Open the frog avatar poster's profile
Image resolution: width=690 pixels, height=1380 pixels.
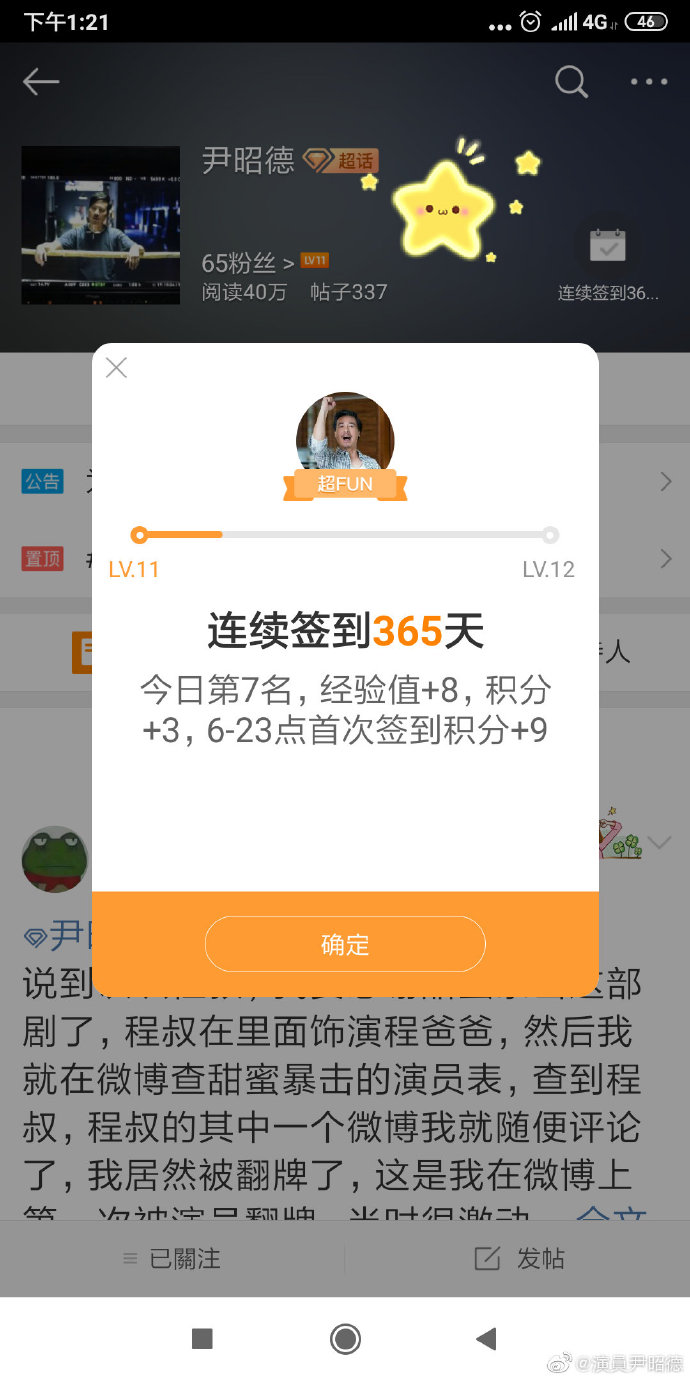click(55, 858)
